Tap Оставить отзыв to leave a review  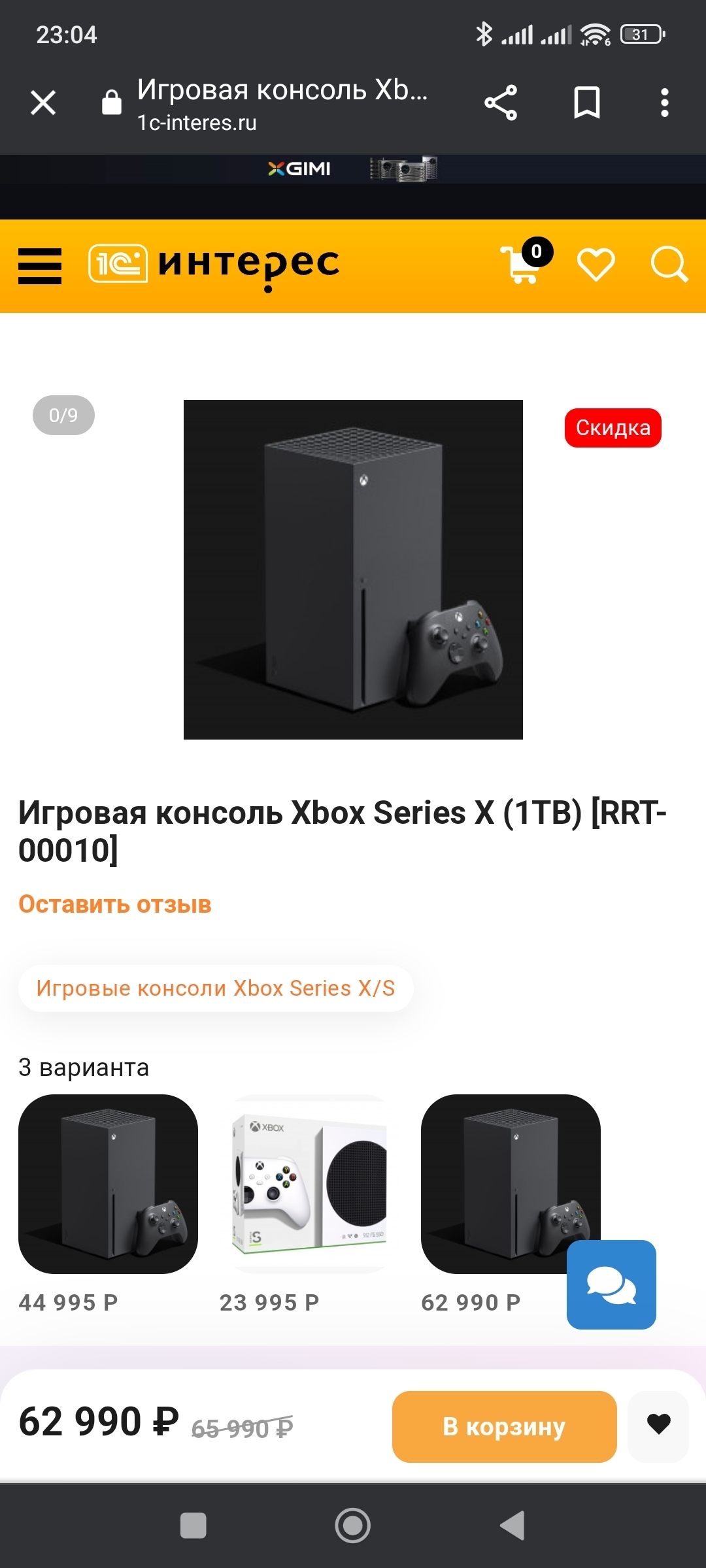115,904
